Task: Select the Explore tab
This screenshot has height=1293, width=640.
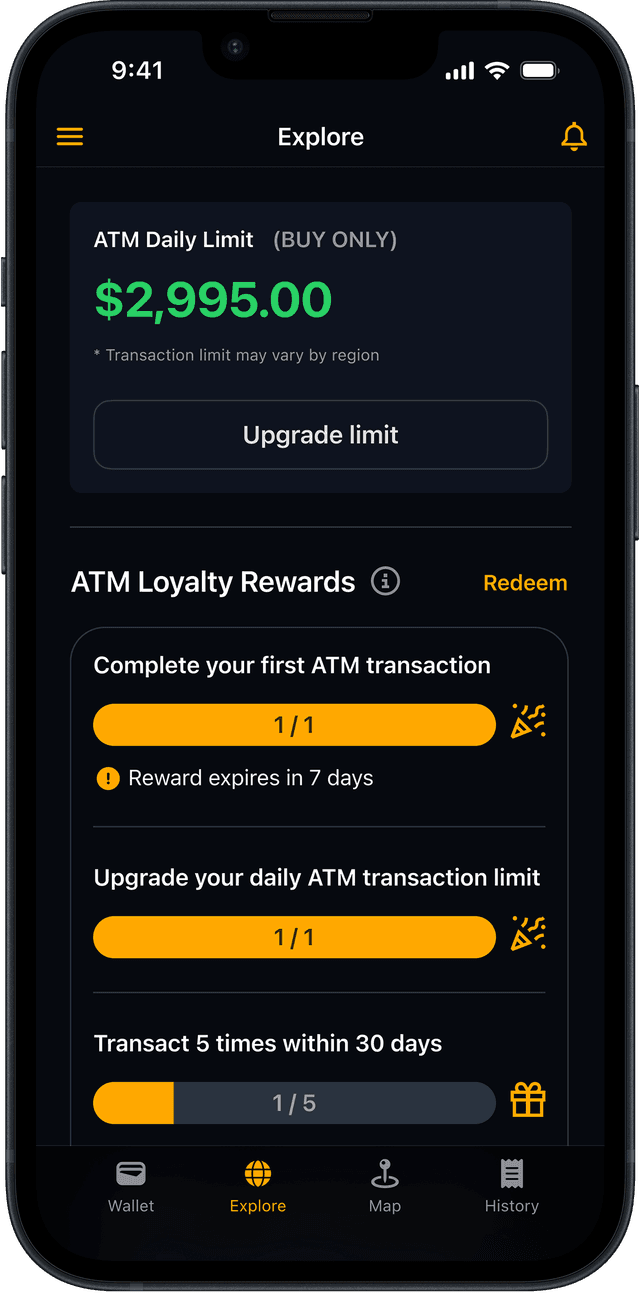Action: (258, 1186)
